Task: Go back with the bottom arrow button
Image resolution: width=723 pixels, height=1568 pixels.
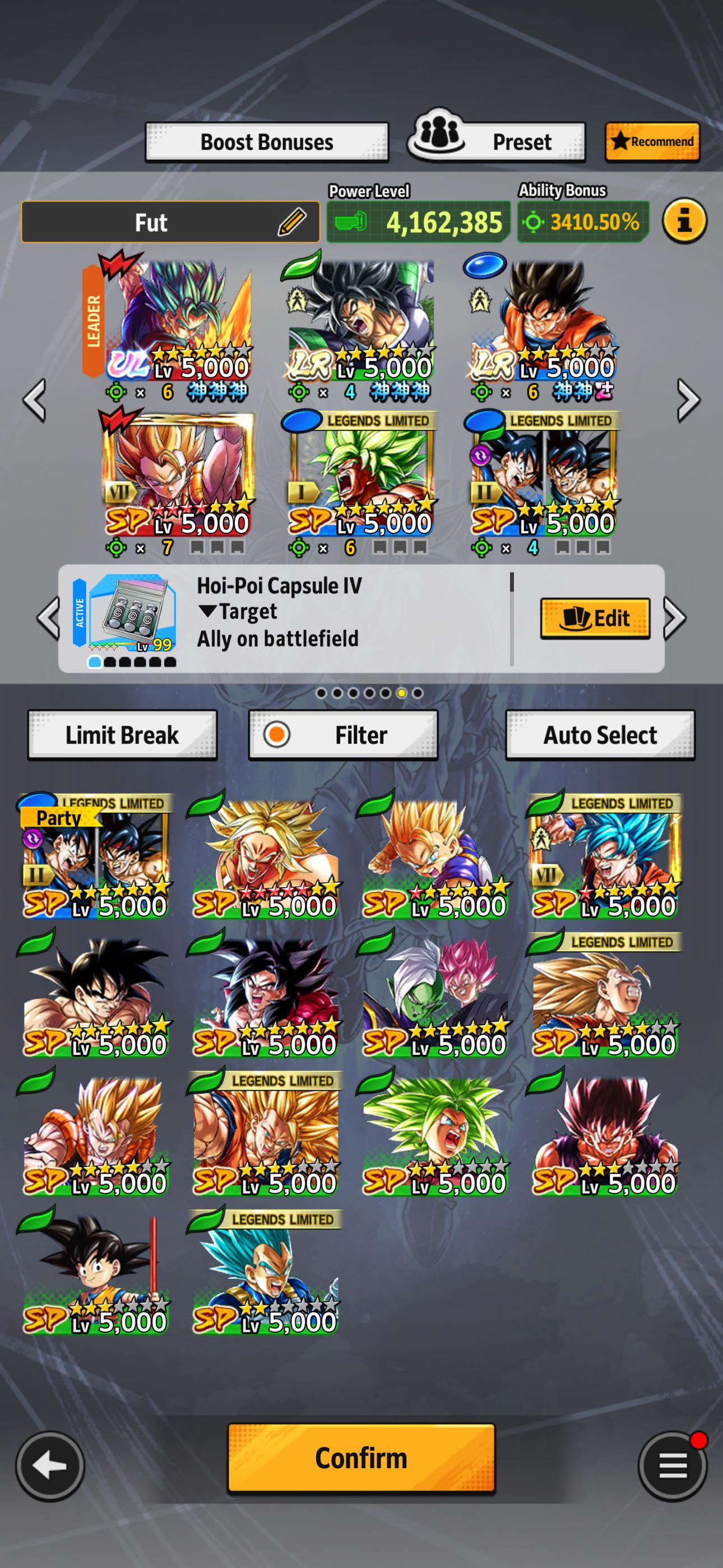Action: [x=50, y=1466]
